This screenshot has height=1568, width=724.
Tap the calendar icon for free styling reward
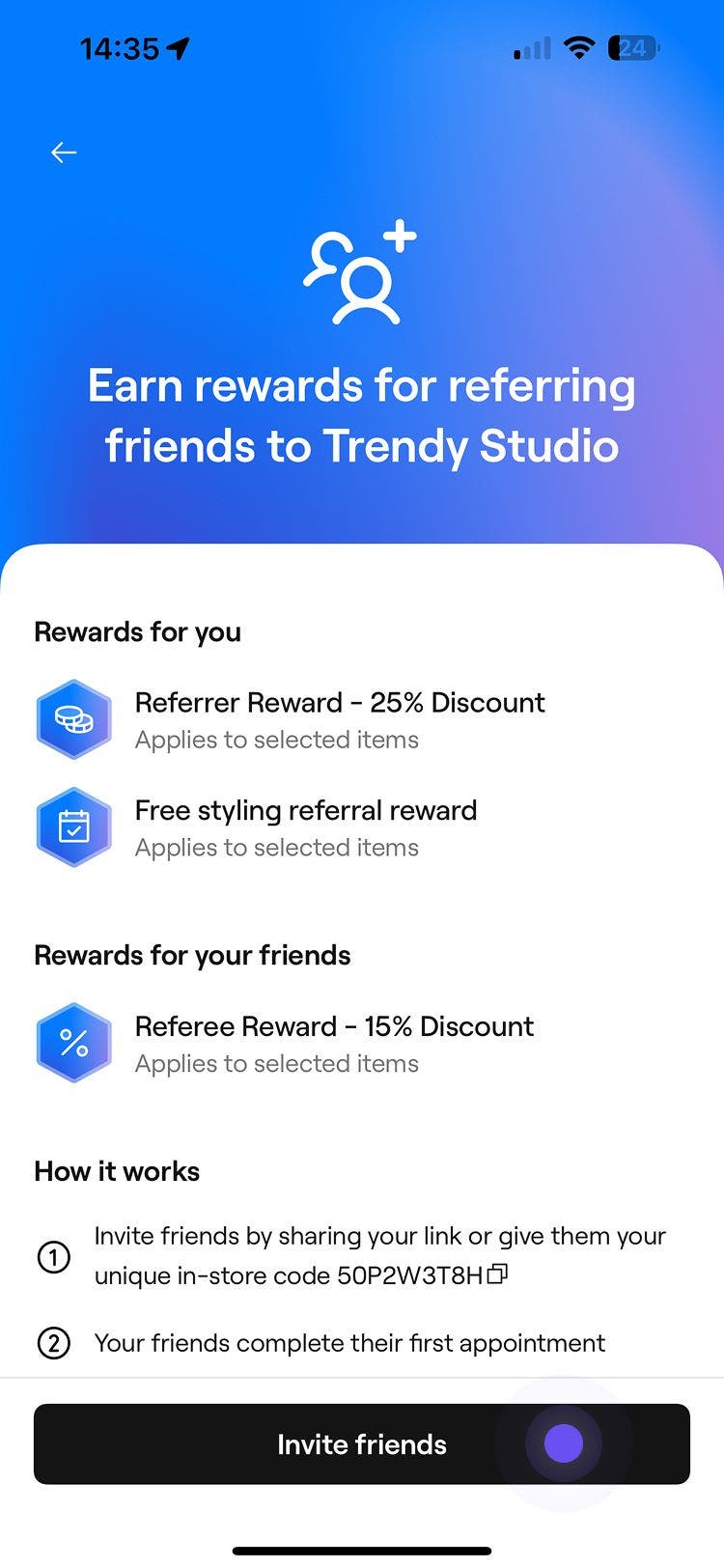click(x=74, y=826)
